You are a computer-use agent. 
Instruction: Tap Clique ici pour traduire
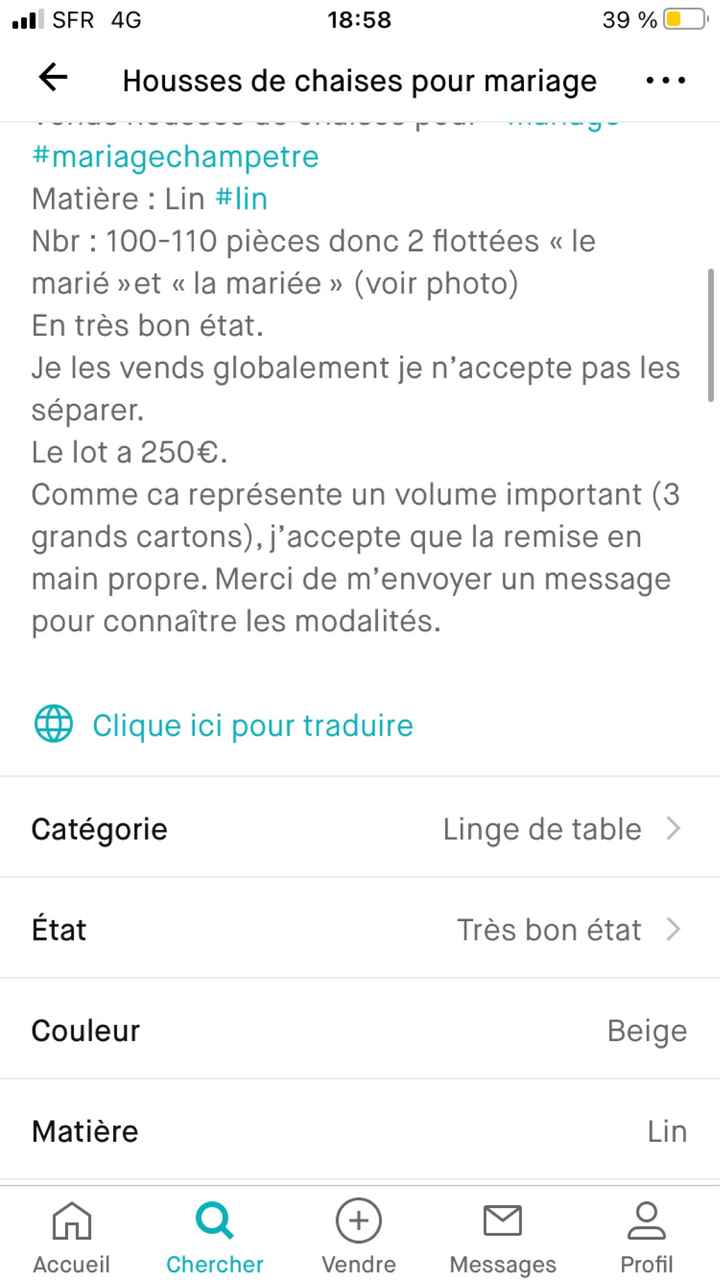pos(252,724)
